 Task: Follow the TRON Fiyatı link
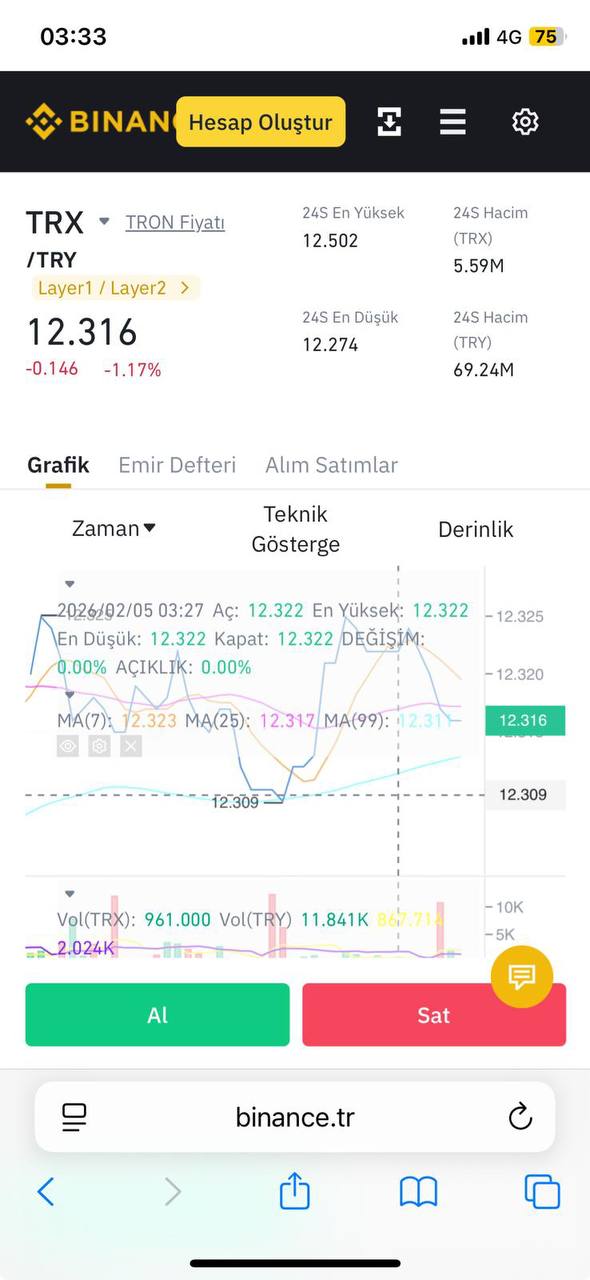tap(175, 222)
